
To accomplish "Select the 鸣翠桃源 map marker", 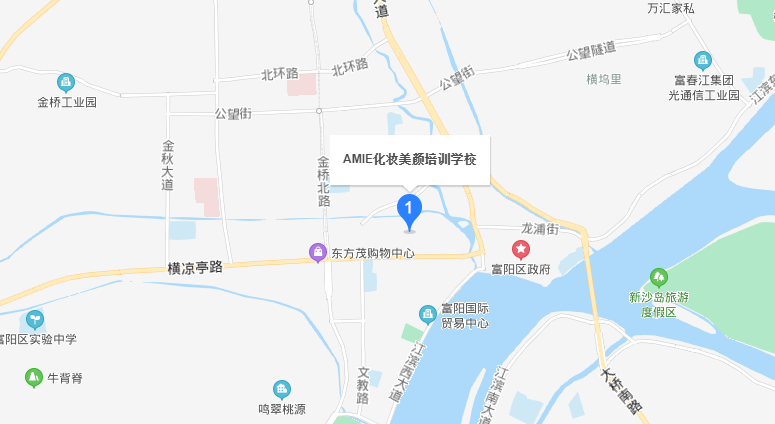I will tap(281, 388).
